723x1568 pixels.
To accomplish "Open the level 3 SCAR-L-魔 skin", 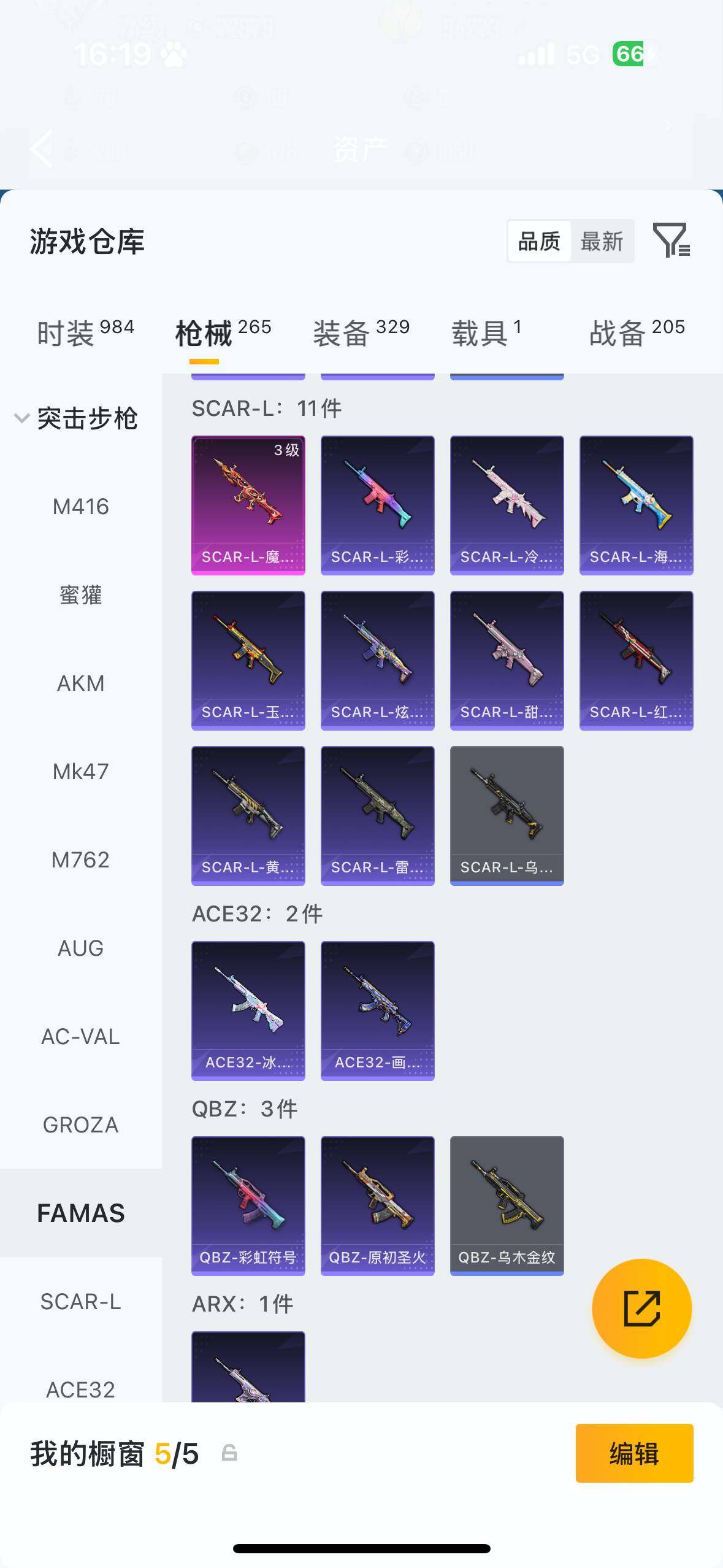I will tap(248, 505).
